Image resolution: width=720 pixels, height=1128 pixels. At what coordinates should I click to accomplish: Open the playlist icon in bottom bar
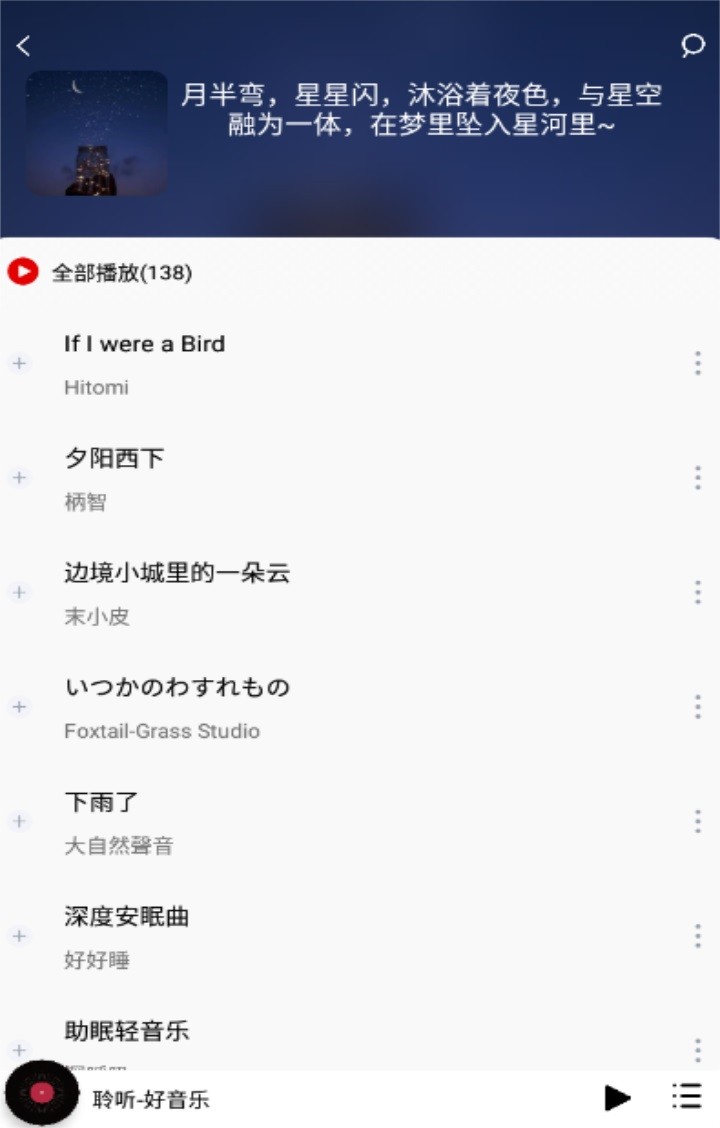(x=686, y=1096)
